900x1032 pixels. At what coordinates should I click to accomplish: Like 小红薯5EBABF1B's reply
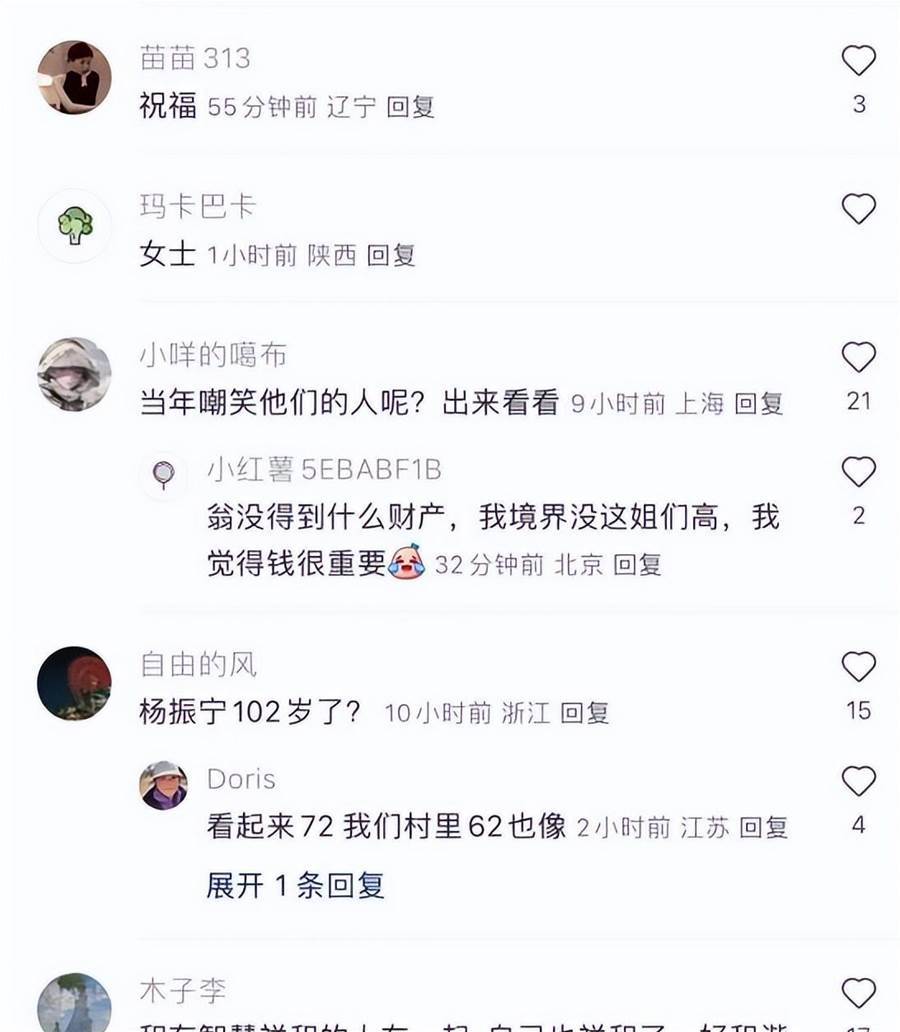click(858, 472)
